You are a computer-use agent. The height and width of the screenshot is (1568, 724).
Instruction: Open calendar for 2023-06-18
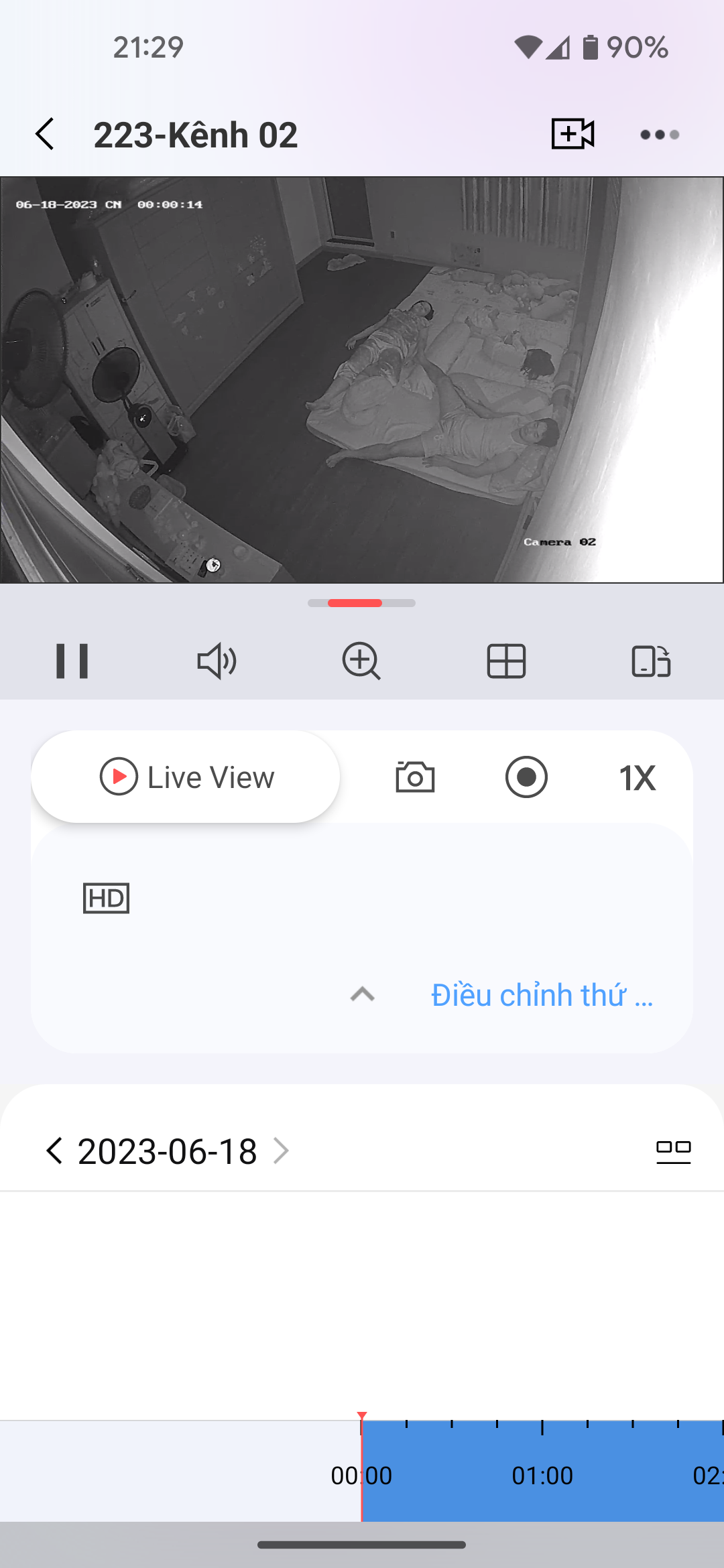pos(167,1151)
